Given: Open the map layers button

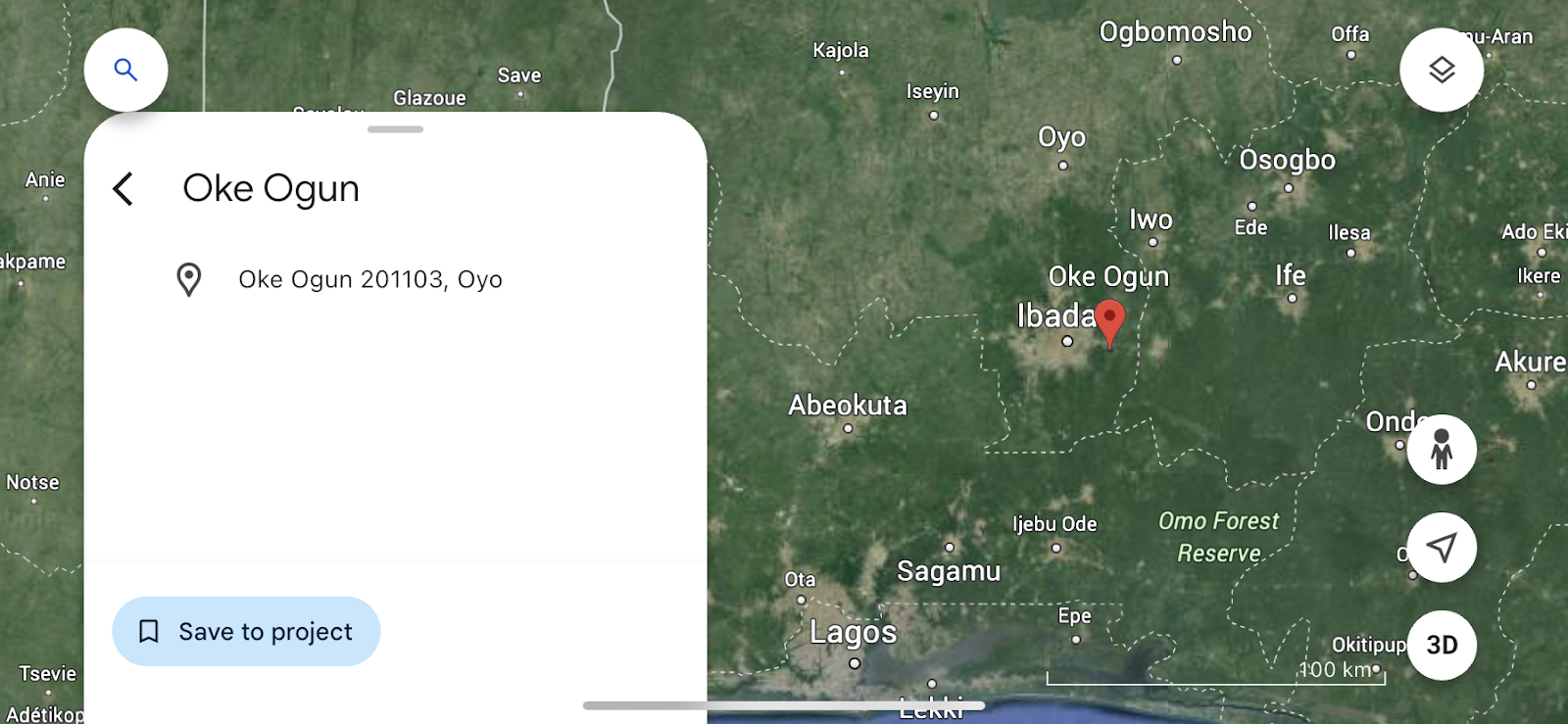Looking at the screenshot, I should (x=1441, y=70).
